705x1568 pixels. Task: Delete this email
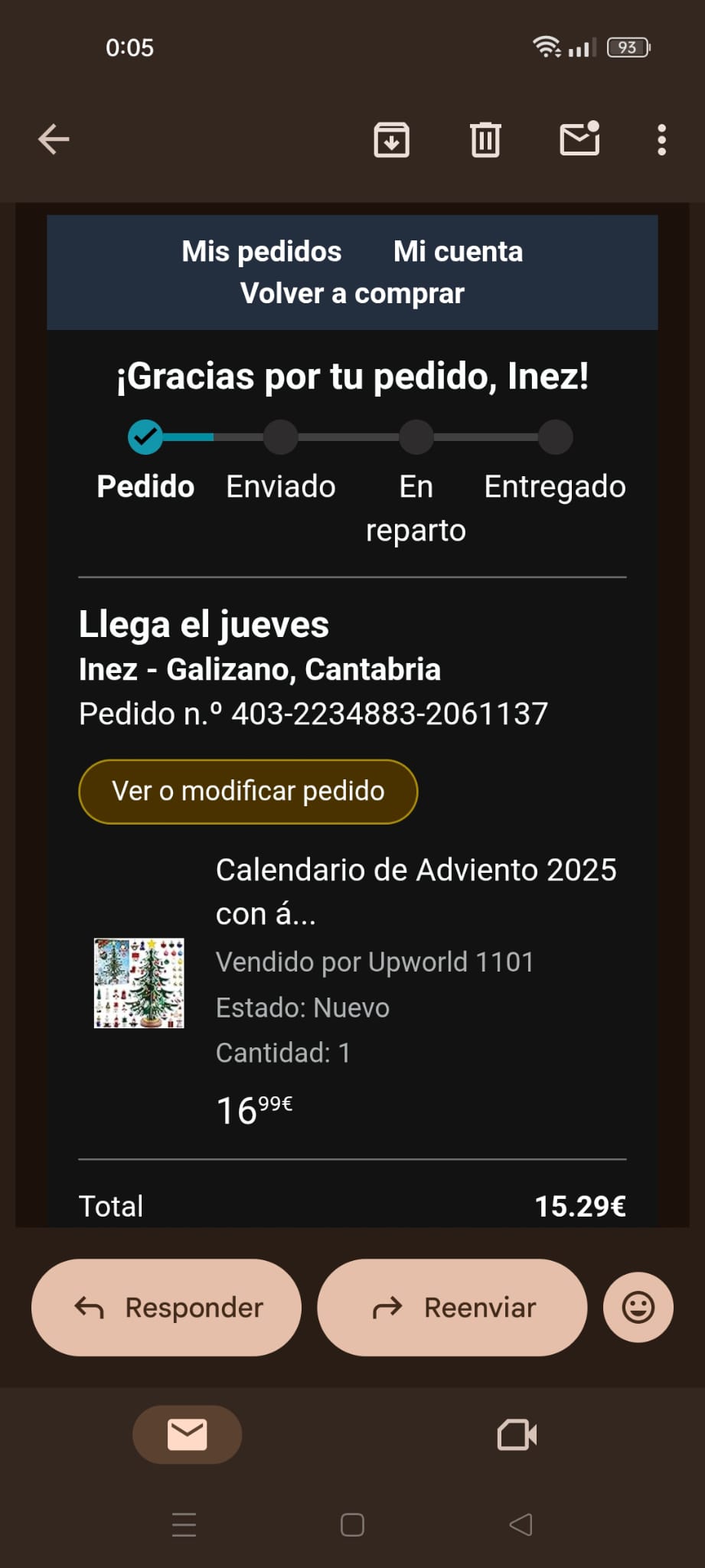[485, 139]
